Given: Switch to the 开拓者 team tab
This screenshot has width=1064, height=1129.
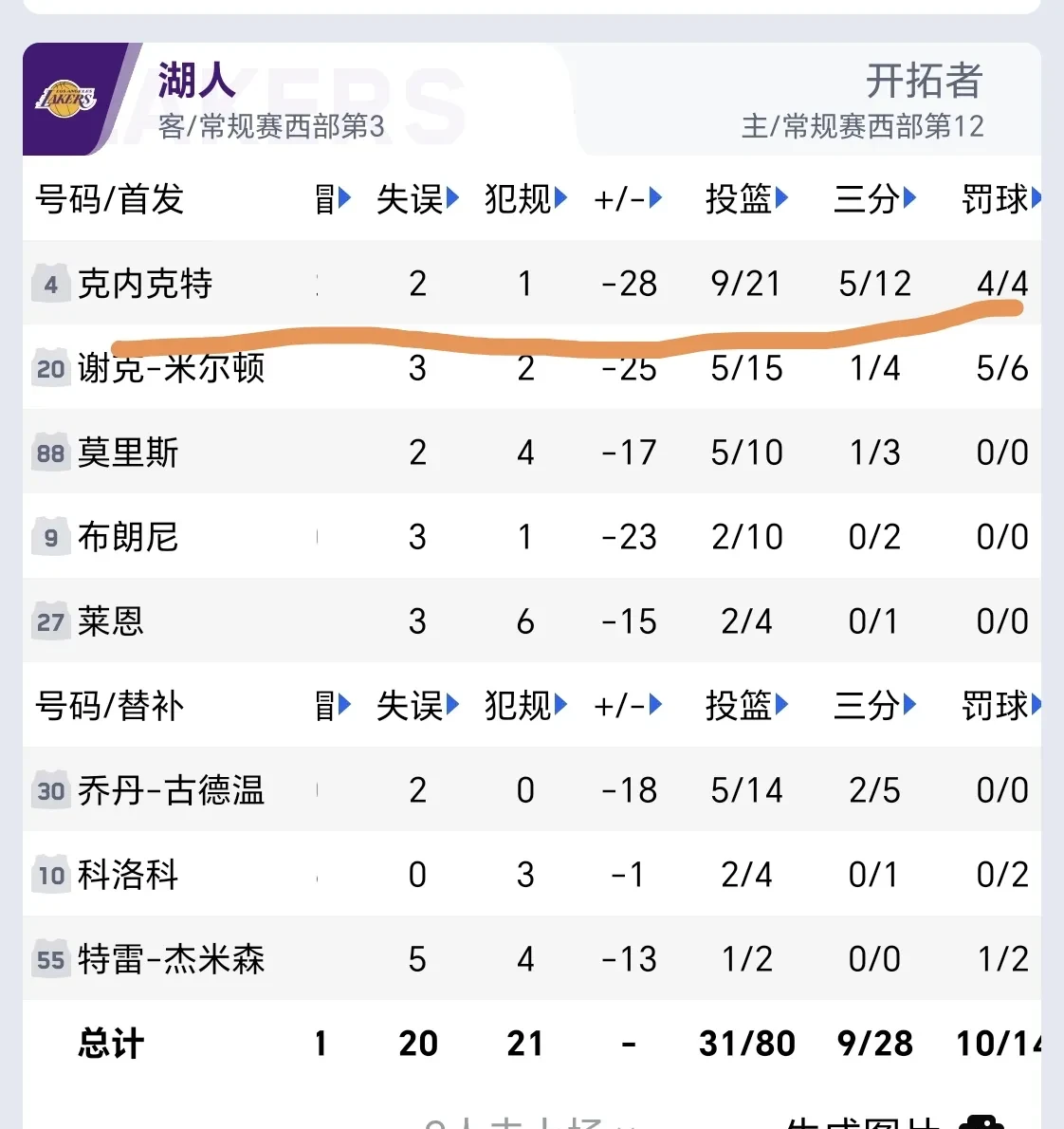Looking at the screenshot, I should pyautogui.click(x=861, y=100).
